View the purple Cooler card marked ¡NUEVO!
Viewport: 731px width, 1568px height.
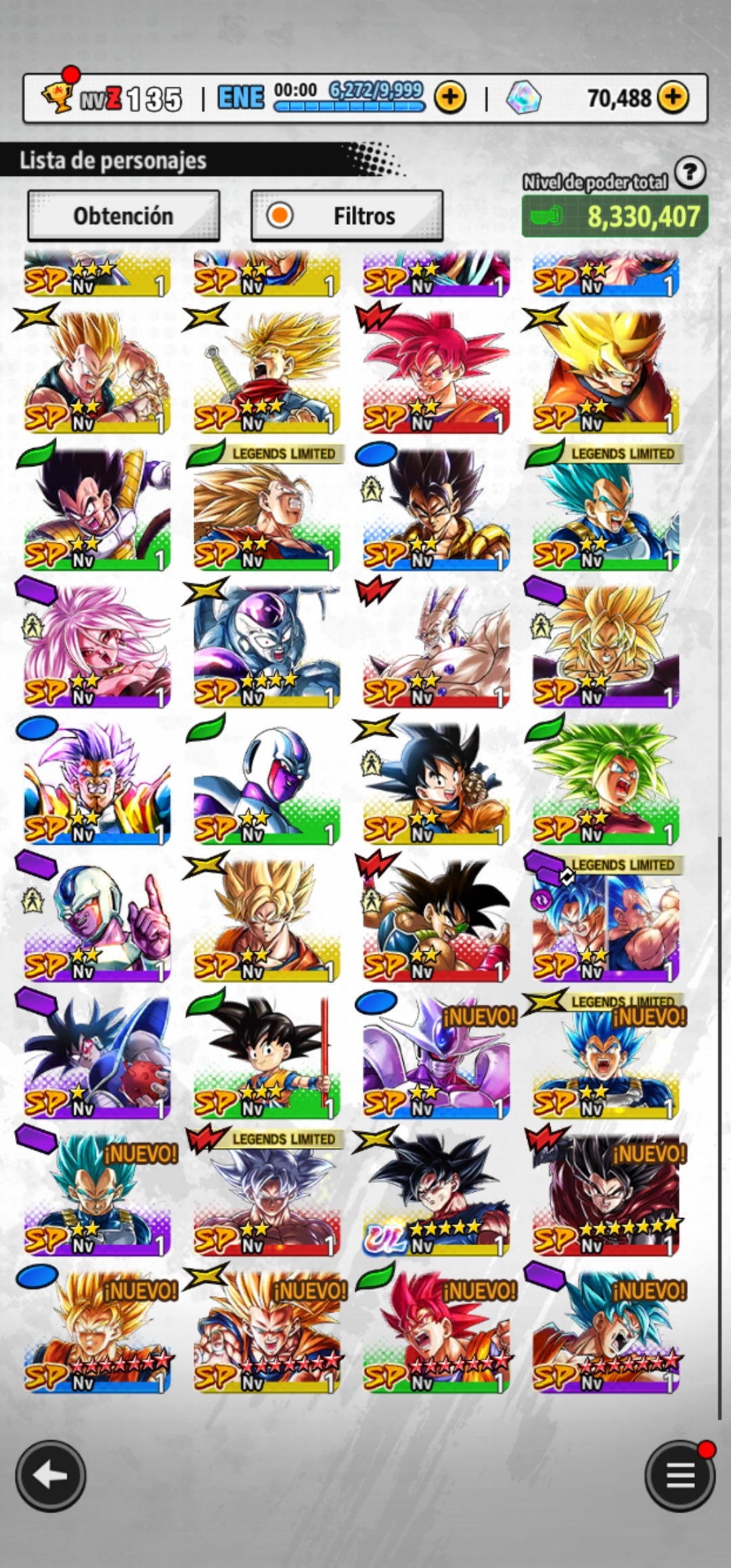(x=435, y=1055)
